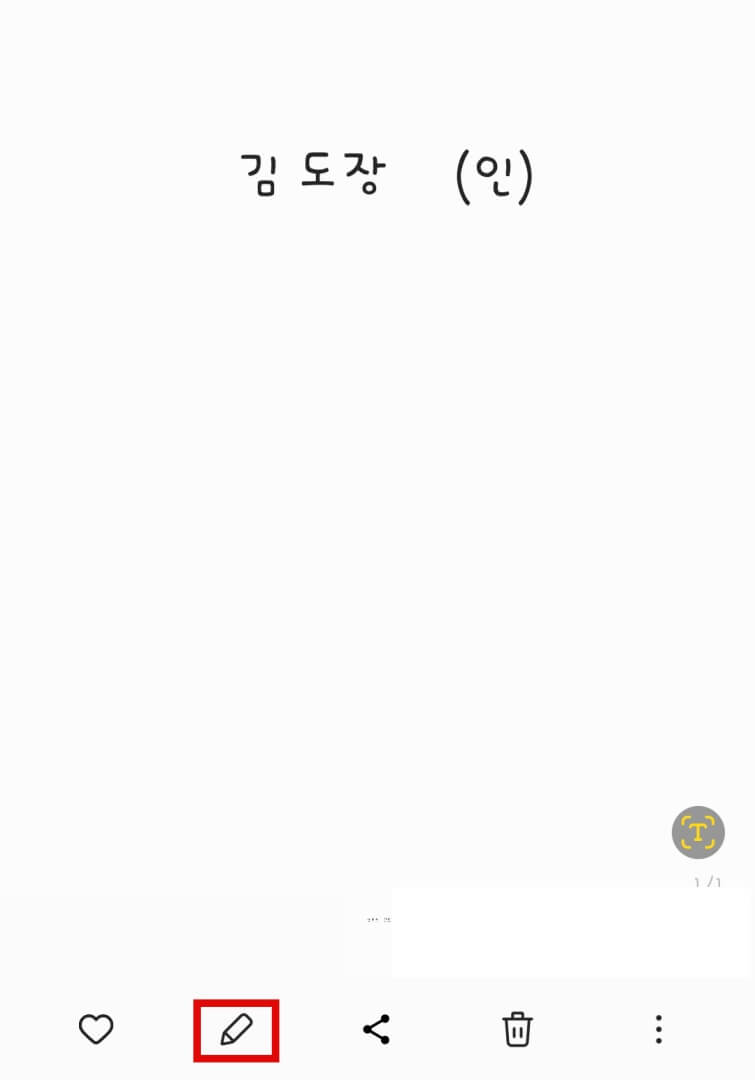This screenshot has height=1080, width=755.
Task: Start text recognition on the handwriting
Action: click(x=698, y=832)
